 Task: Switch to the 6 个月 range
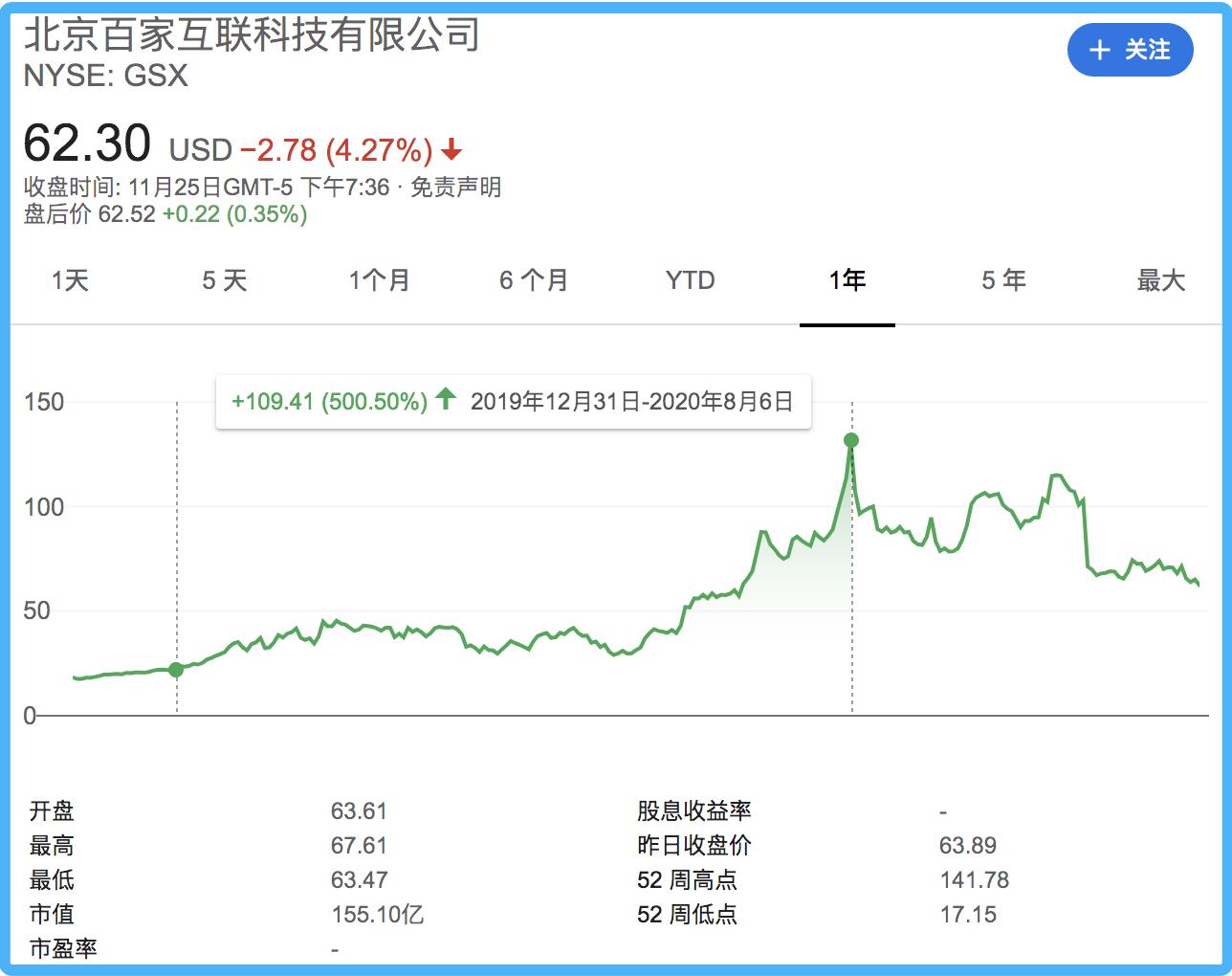point(534,280)
